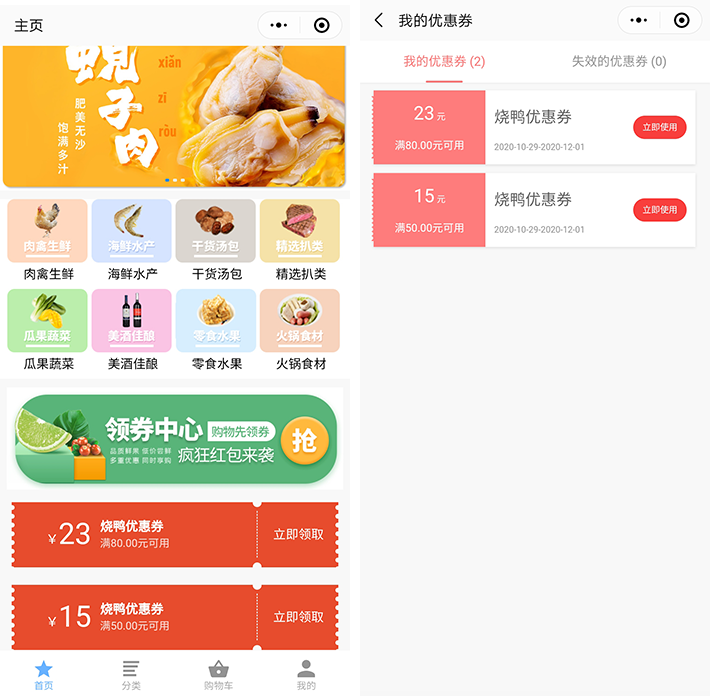Tap 立即使用 on the 15元 烧鸭优惠券

[x=659, y=210]
